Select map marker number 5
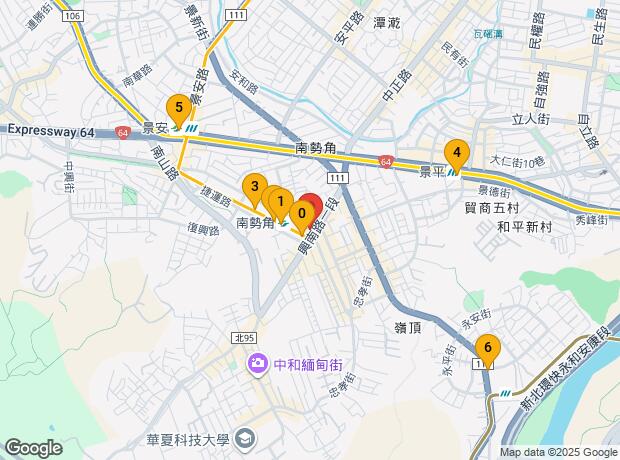Screen dimensions: 620x460 178,107
